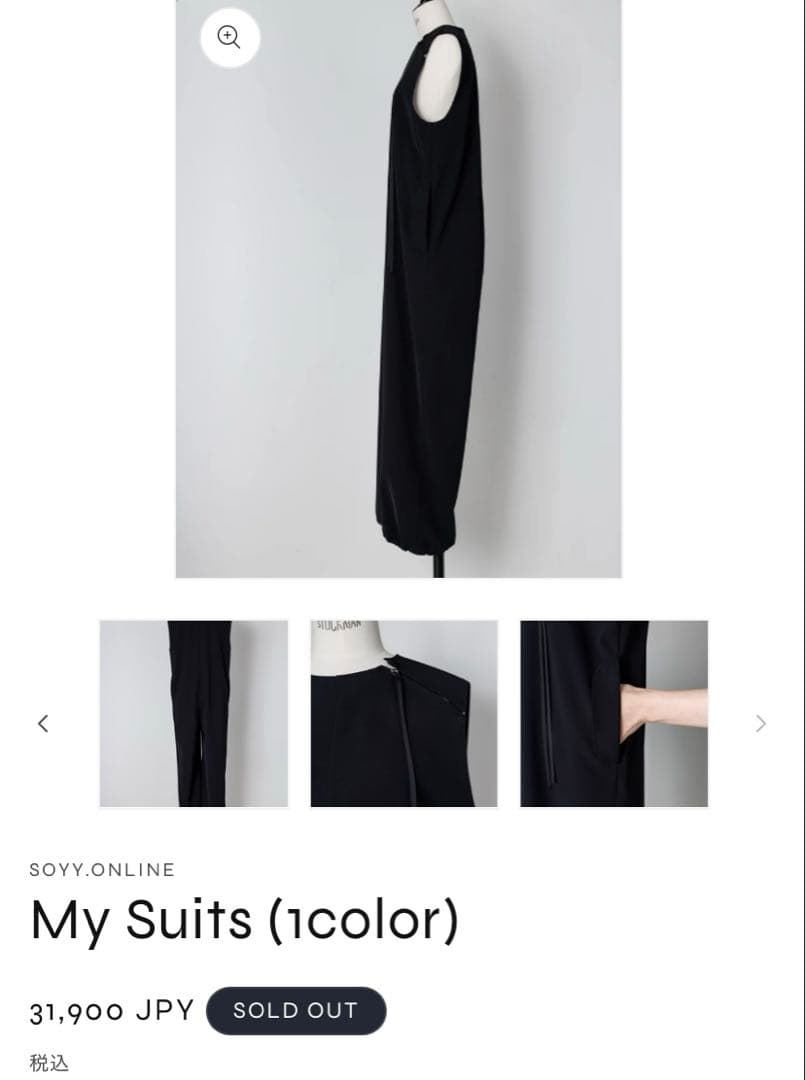This screenshot has height=1080, width=805.
Task: Enlarge the dress photo using the plus magnifier
Action: click(x=229, y=37)
